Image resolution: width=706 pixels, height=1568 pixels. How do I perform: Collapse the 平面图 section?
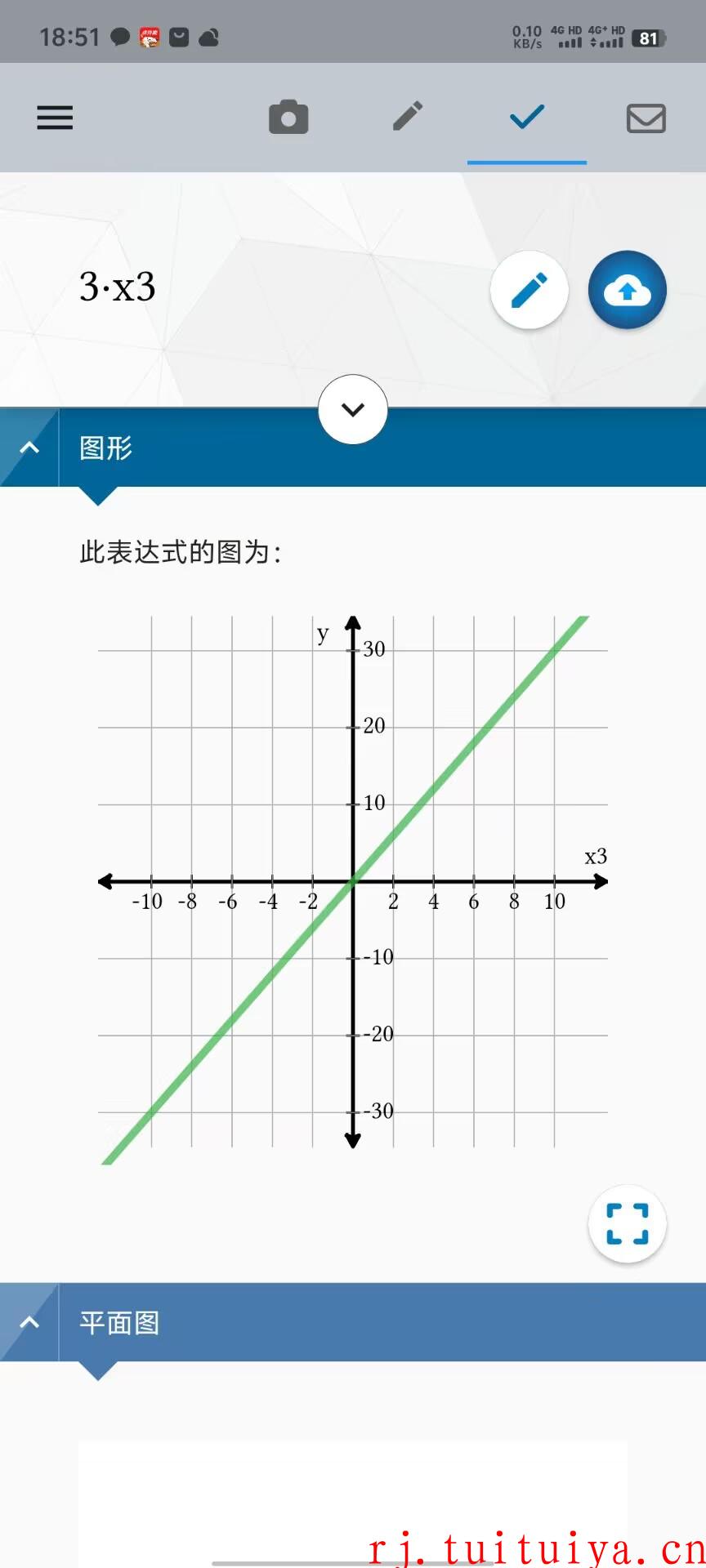click(29, 1322)
